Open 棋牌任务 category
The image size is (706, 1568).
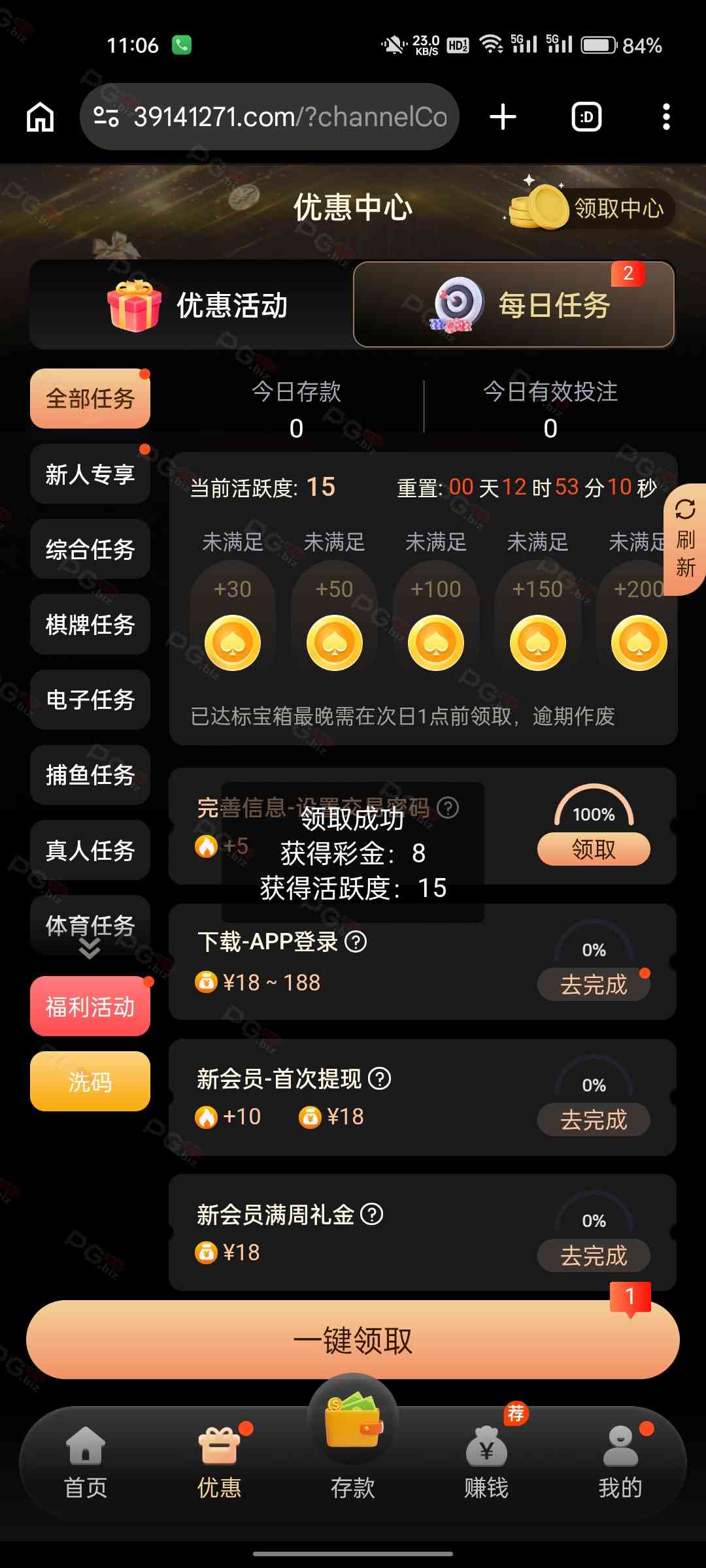(x=90, y=625)
